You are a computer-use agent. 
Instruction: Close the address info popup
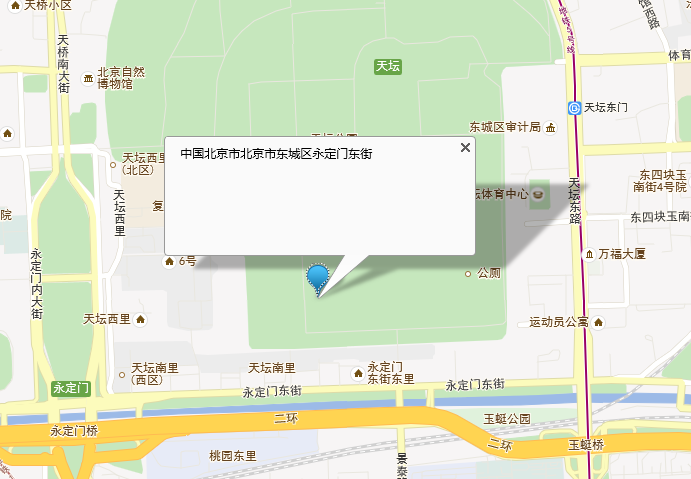tap(464, 148)
